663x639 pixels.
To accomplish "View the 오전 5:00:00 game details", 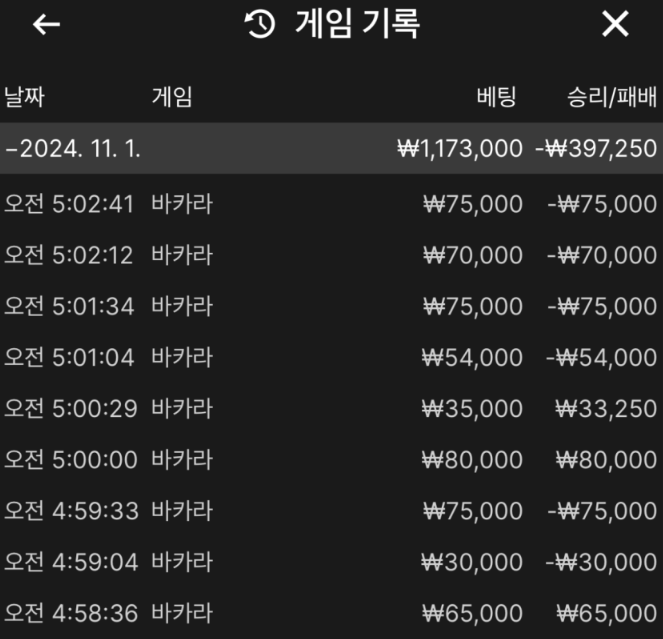I will tap(332, 460).
